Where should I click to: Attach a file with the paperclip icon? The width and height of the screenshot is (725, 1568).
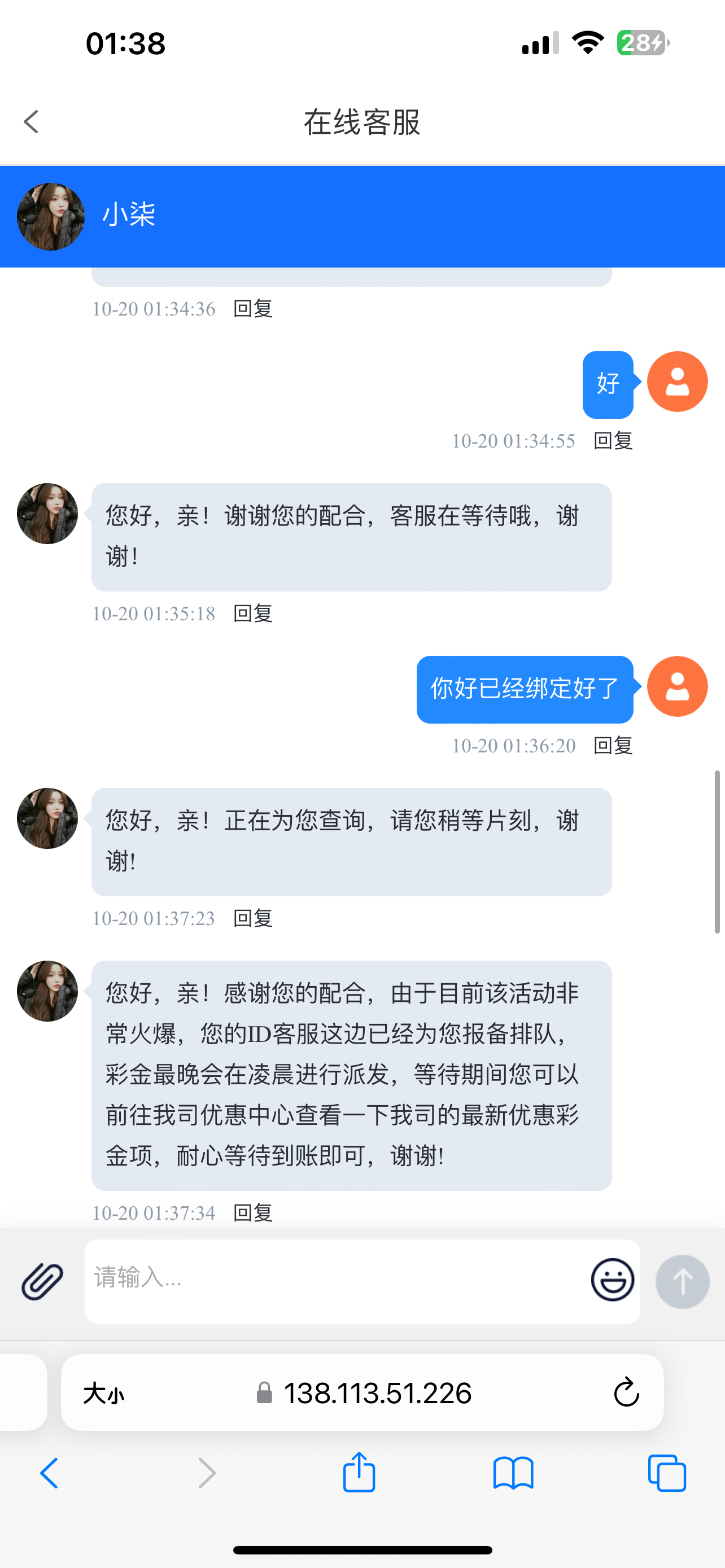(x=42, y=1281)
